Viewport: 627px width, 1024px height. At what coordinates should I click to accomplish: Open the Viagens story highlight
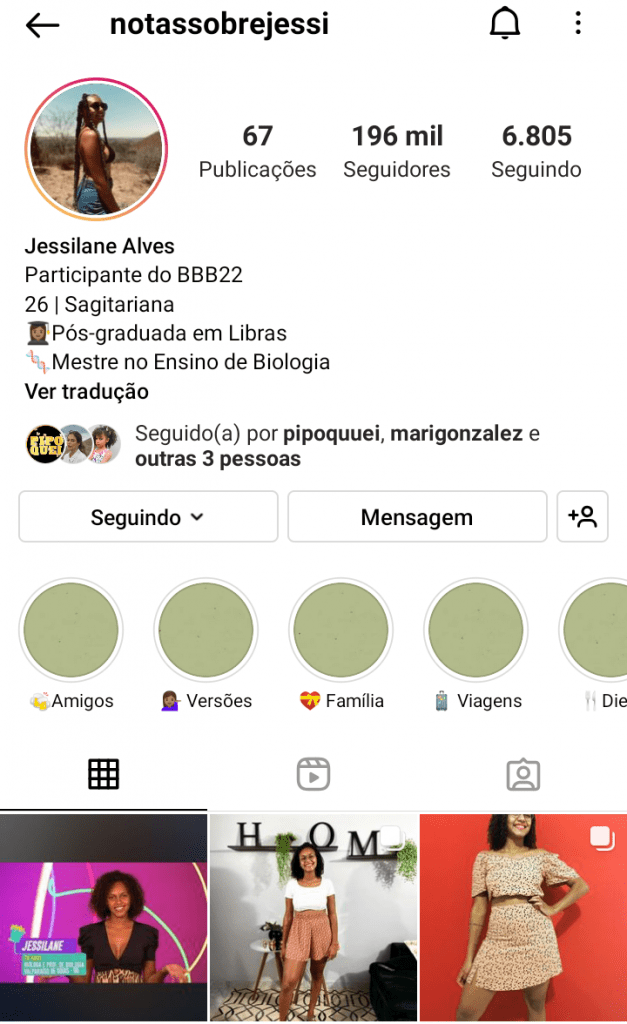[476, 631]
